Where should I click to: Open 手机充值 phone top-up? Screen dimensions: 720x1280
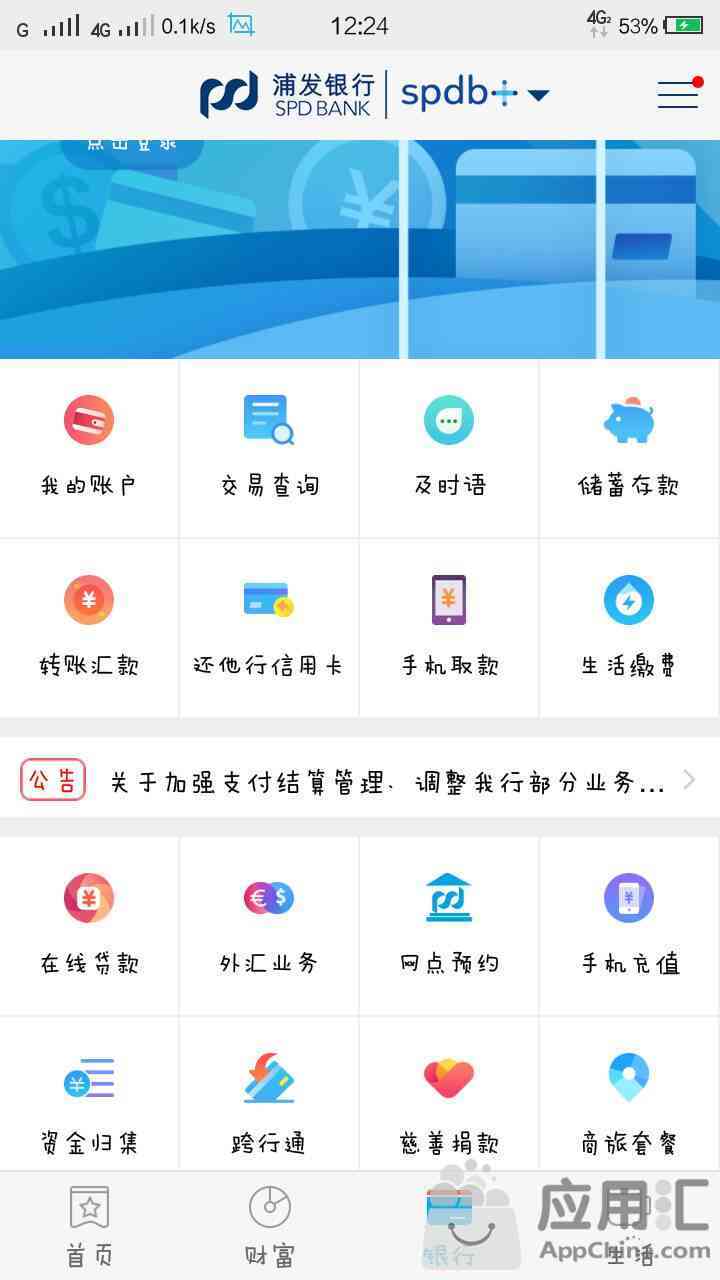pos(629,925)
